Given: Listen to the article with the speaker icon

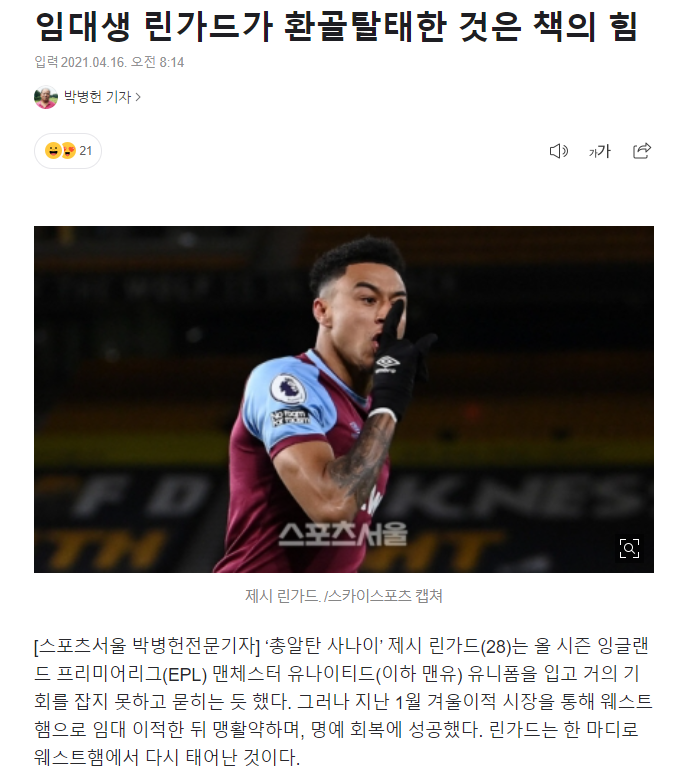Looking at the screenshot, I should click(x=558, y=151).
